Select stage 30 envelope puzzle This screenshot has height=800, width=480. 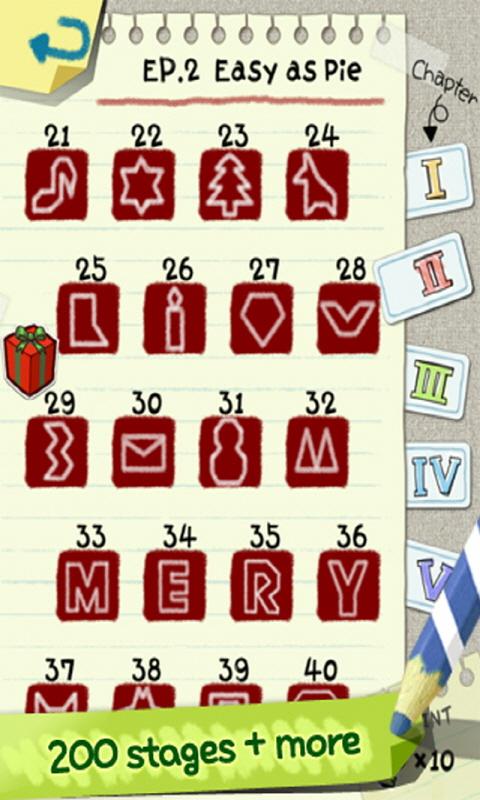click(x=143, y=452)
